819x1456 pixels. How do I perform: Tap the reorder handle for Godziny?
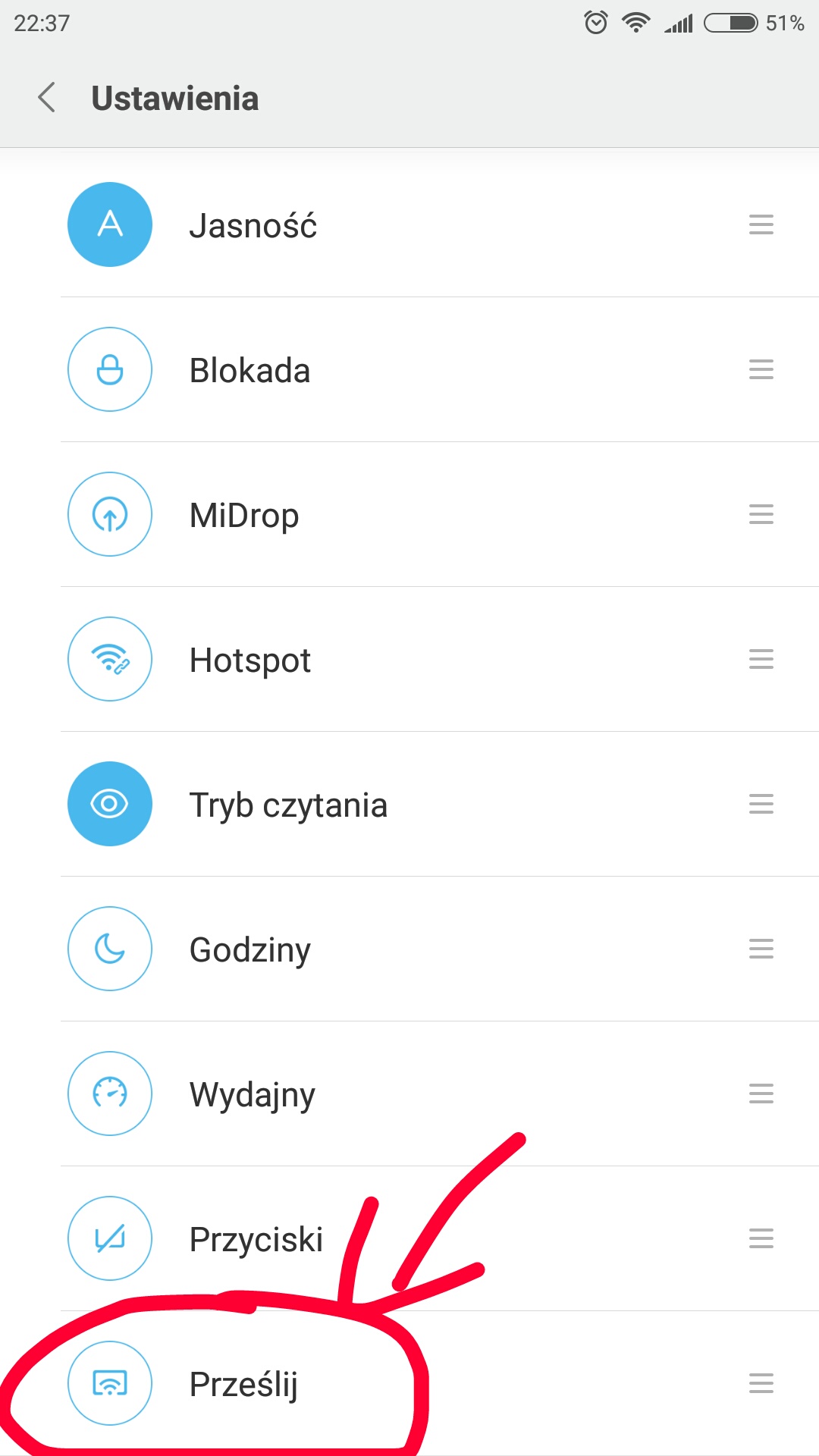[761, 949]
